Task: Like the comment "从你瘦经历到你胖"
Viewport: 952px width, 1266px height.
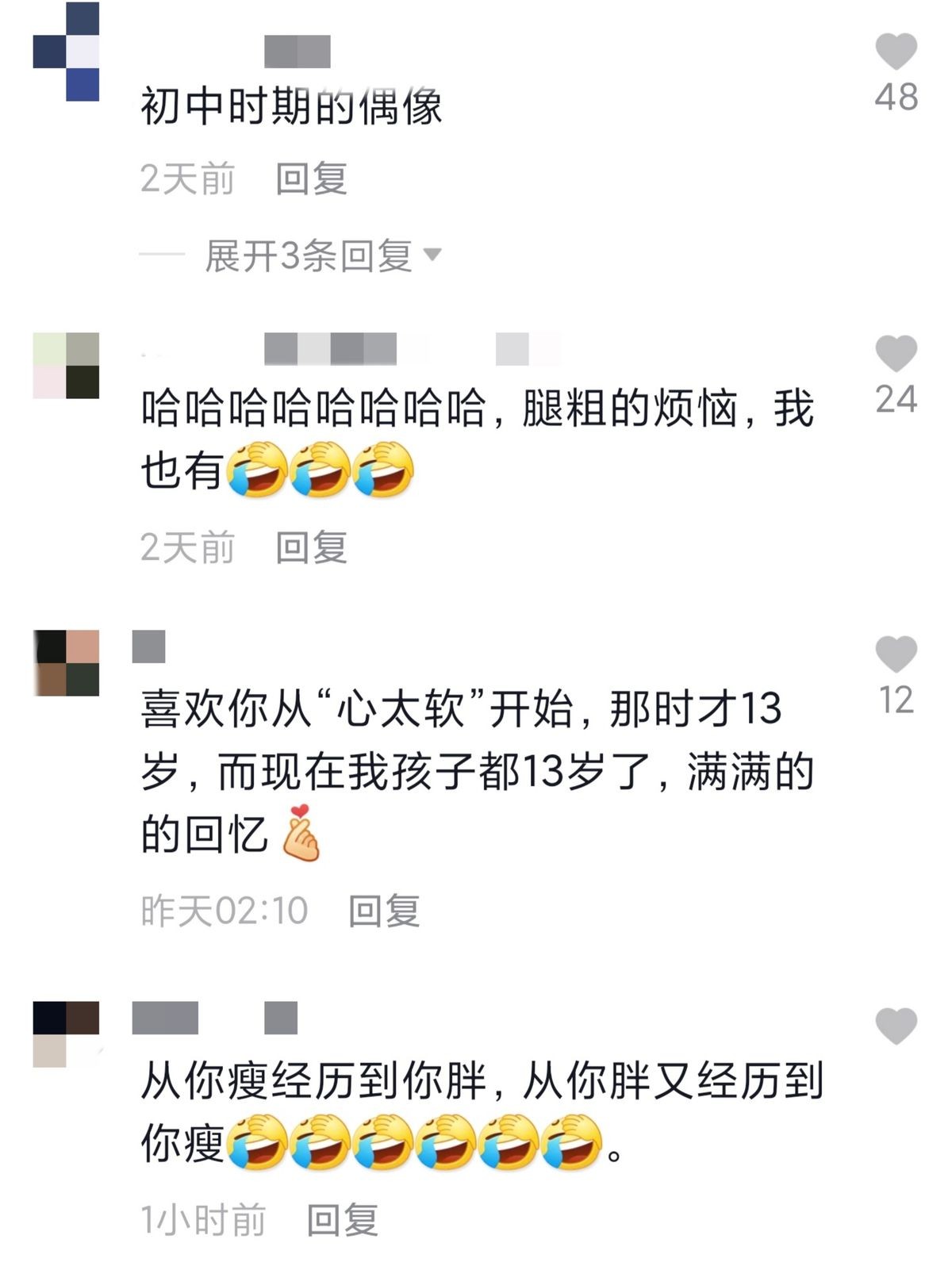Action: point(896,1026)
